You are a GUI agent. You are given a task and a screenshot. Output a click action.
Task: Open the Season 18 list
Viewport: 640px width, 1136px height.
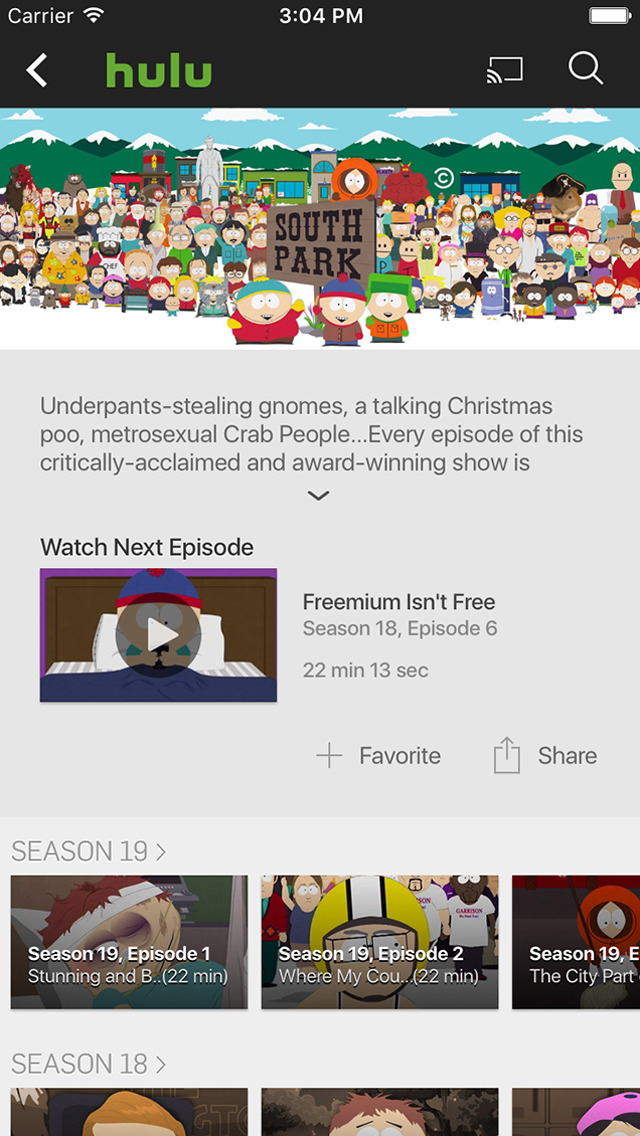tap(88, 1064)
